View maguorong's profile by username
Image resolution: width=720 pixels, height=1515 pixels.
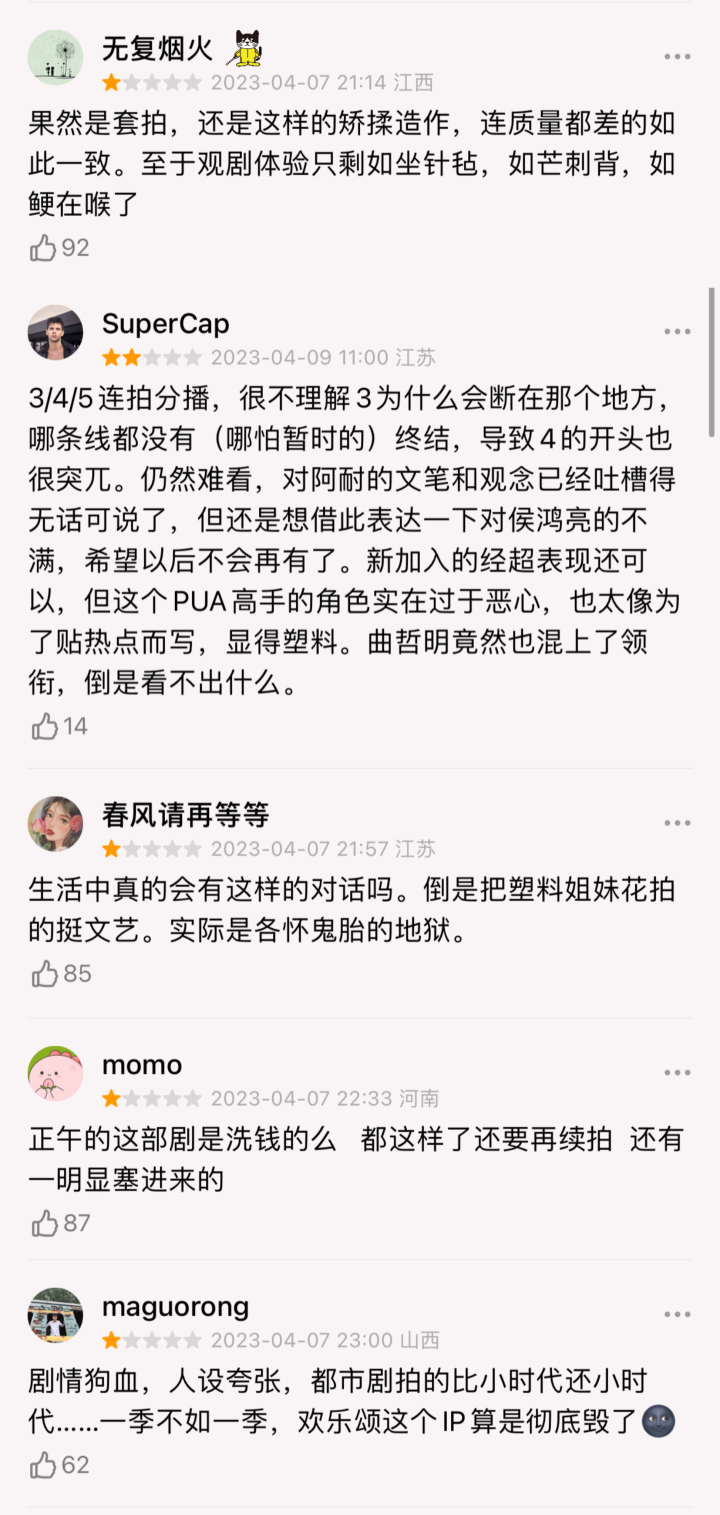click(x=175, y=1307)
